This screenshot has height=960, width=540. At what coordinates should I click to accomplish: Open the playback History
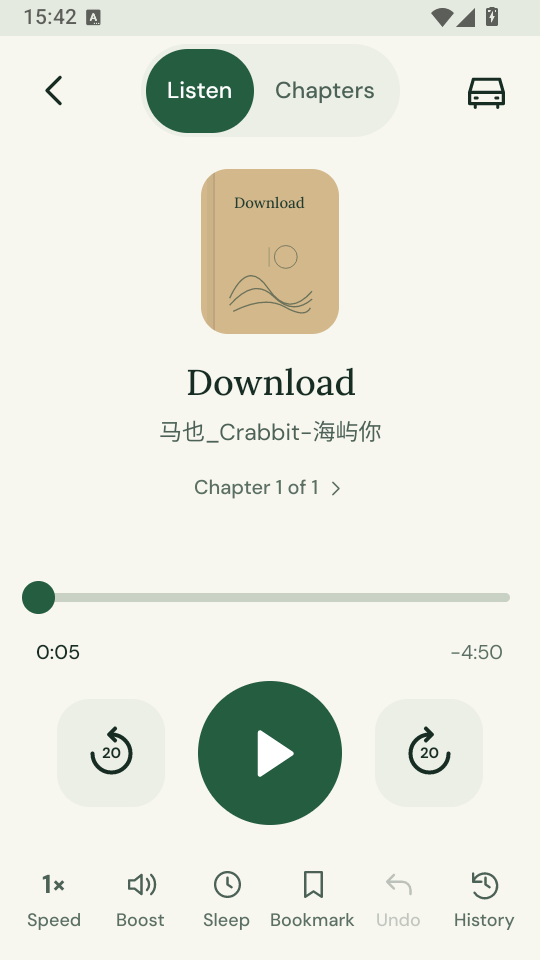click(x=484, y=901)
